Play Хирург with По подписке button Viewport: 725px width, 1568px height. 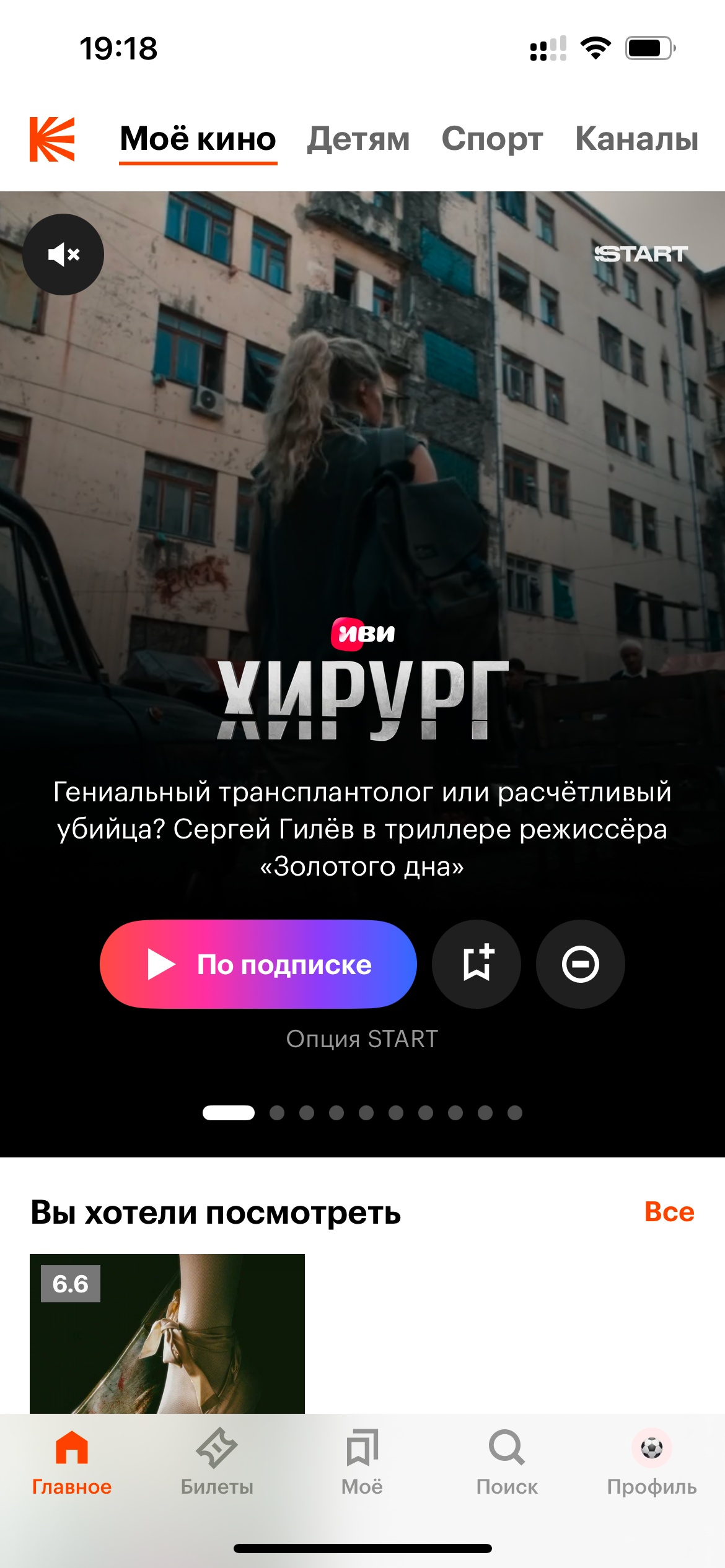258,964
